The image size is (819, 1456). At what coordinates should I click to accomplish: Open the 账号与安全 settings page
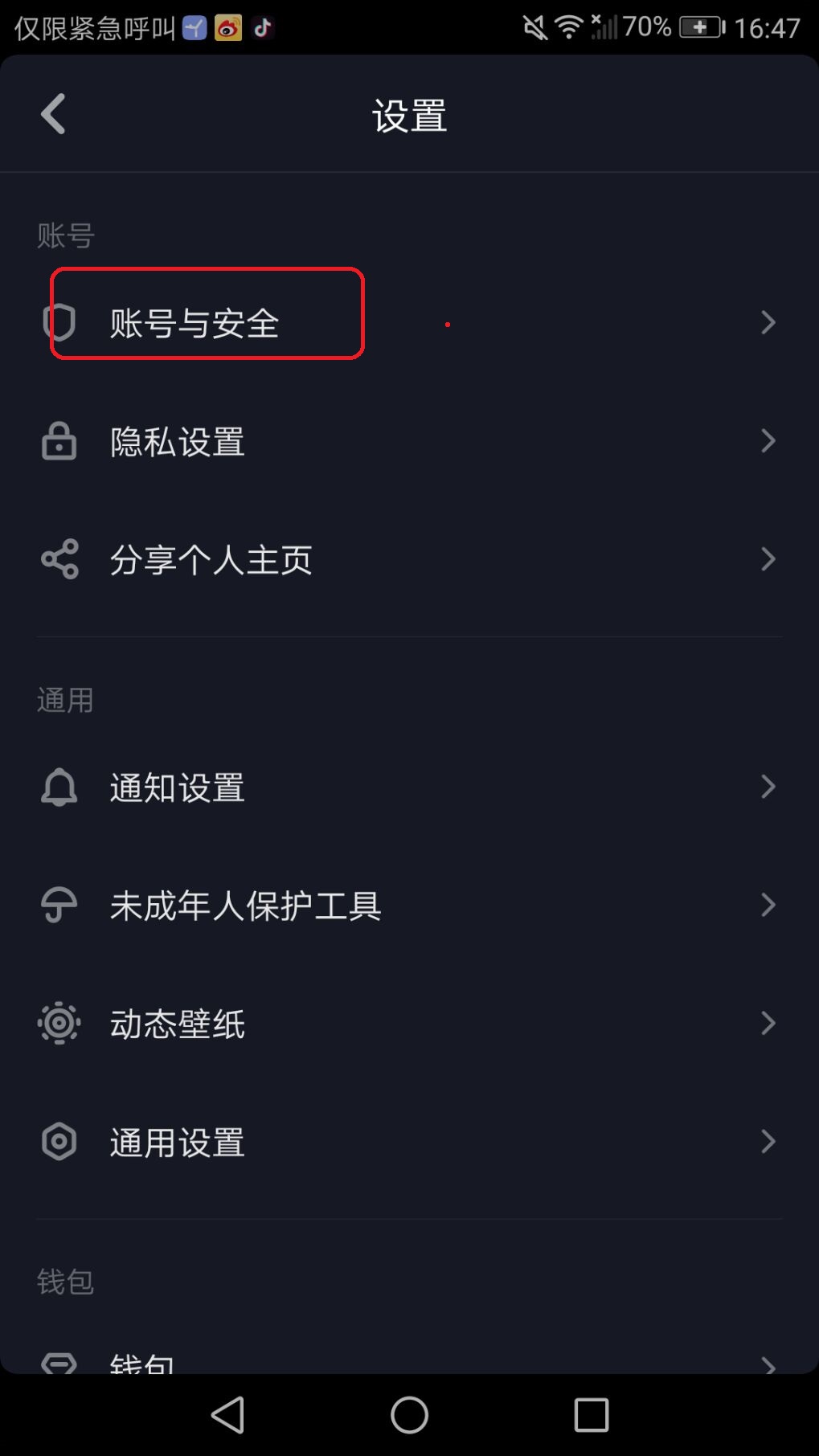pos(195,322)
